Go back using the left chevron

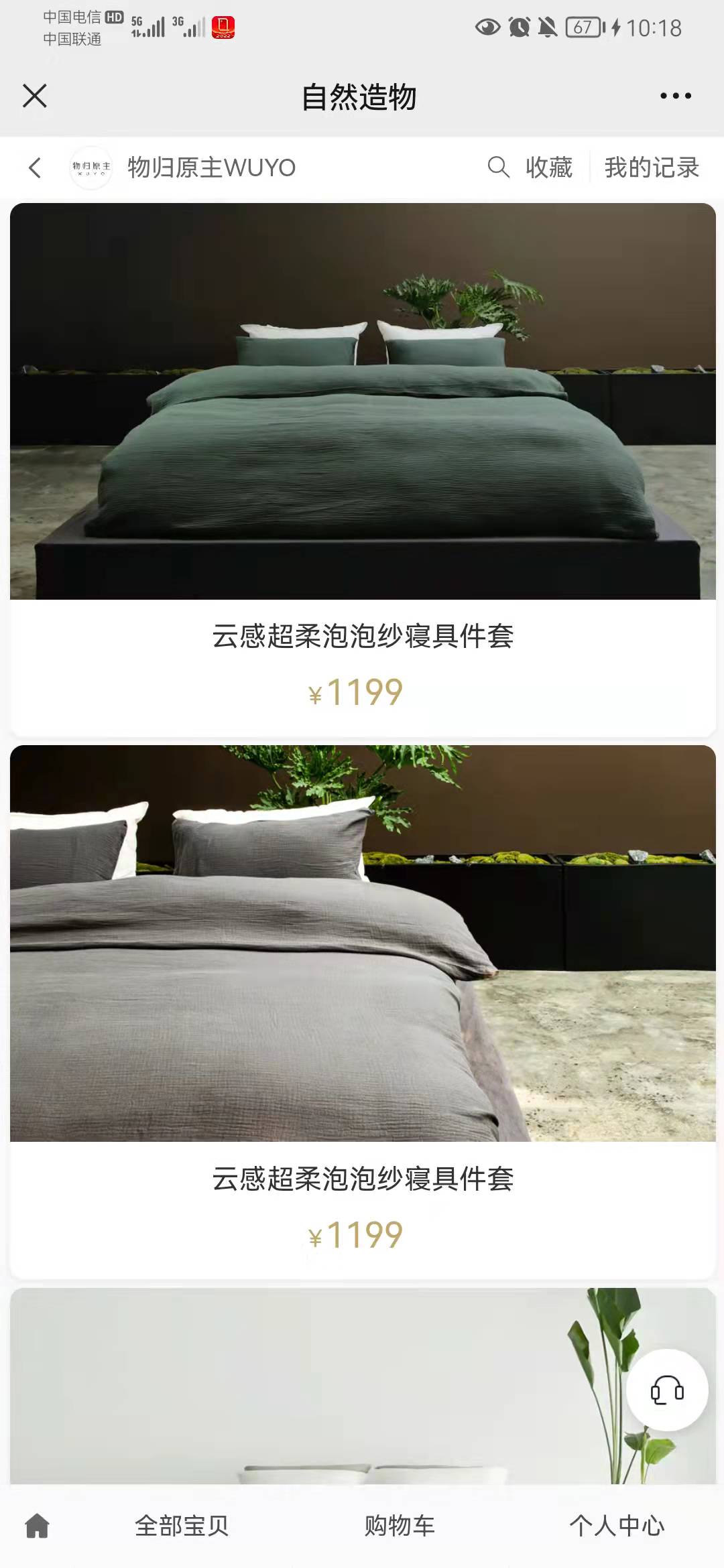click(35, 168)
